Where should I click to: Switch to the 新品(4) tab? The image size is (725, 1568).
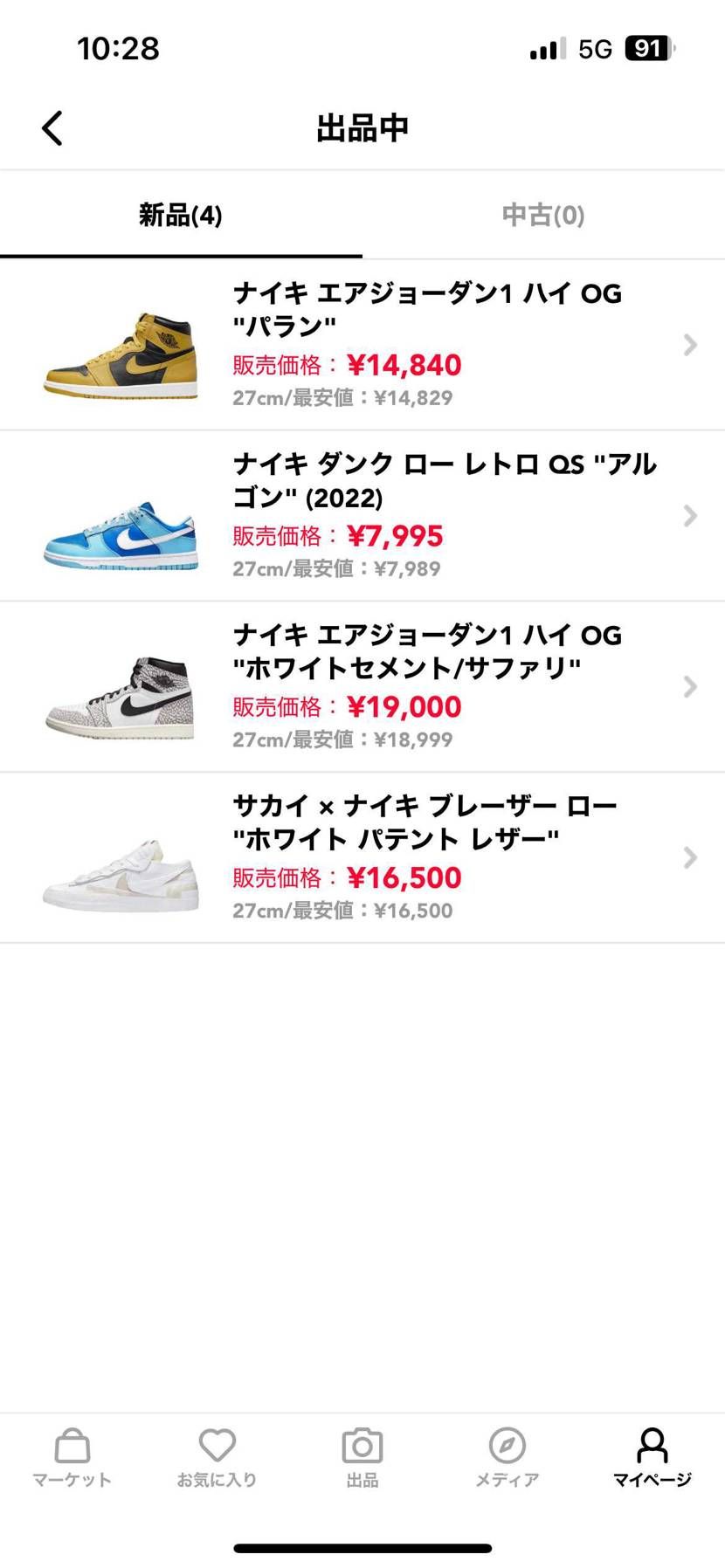pos(181,216)
